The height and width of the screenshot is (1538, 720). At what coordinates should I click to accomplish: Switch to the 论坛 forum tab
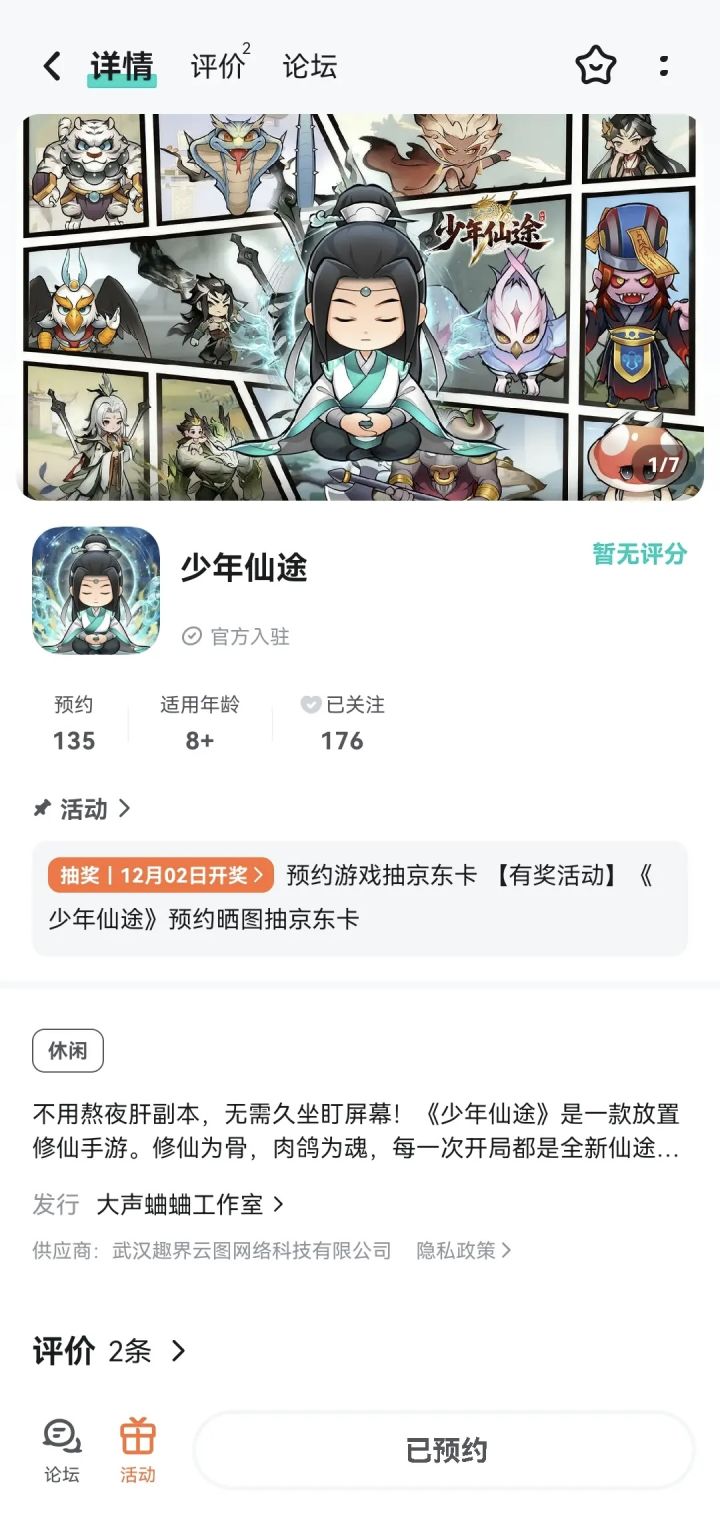pyautogui.click(x=310, y=66)
